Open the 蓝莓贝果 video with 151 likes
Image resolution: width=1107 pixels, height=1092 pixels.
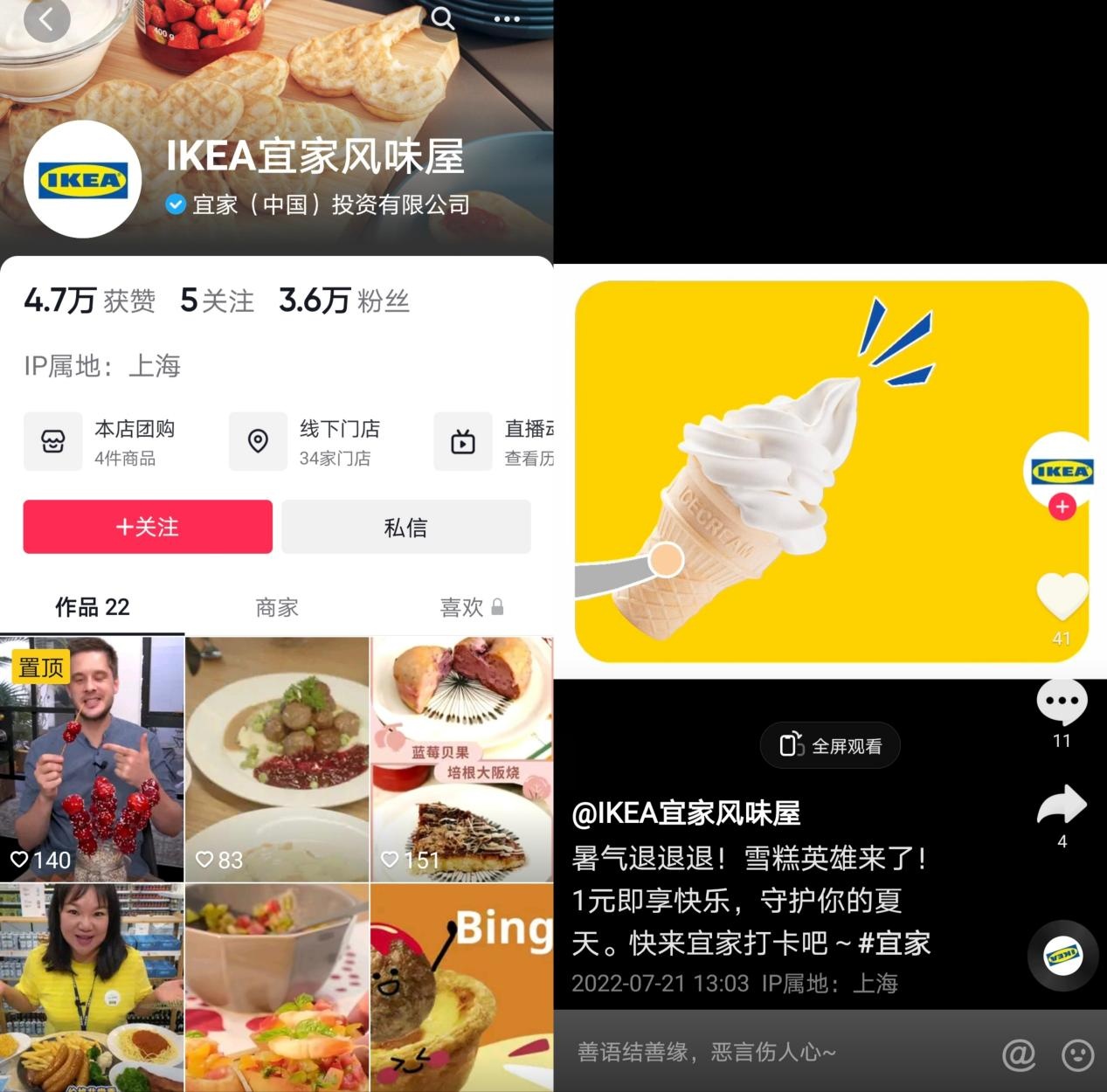[x=462, y=758]
